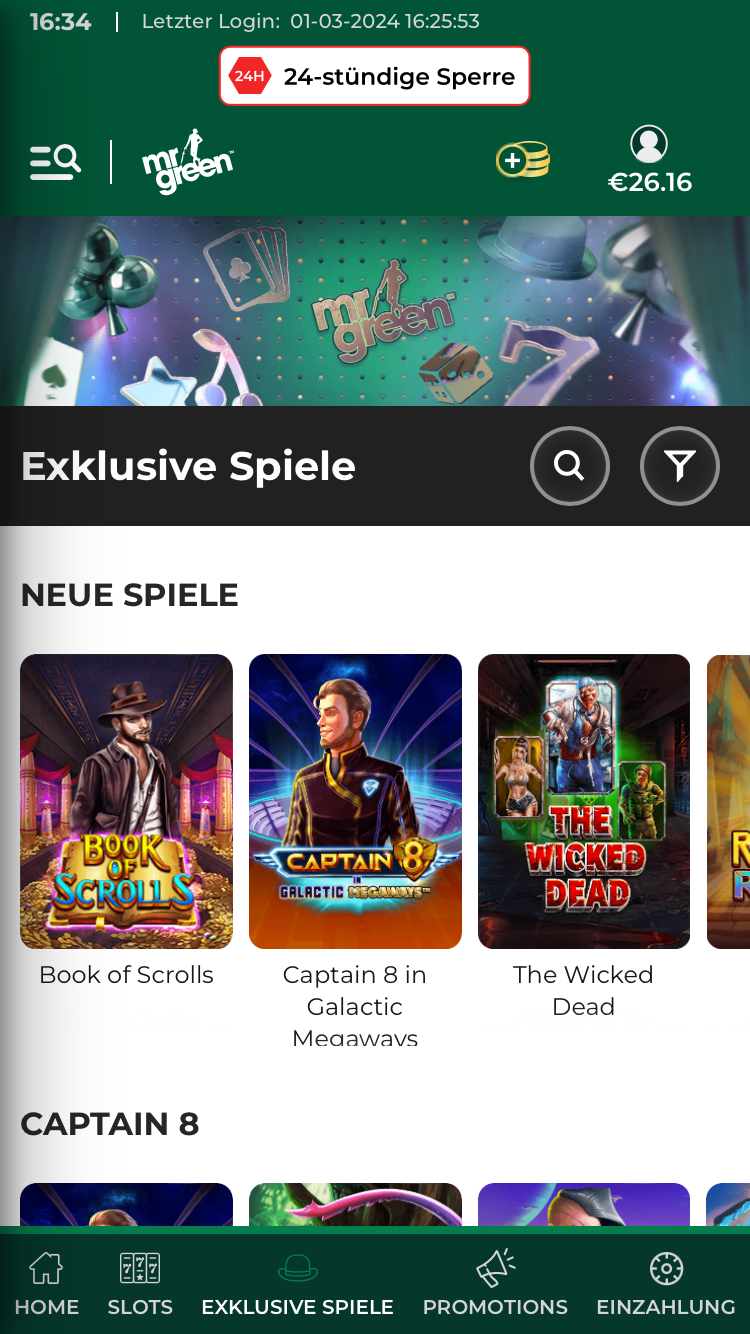Switch to the Slots tab
Image resolution: width=750 pixels, height=1334 pixels.
pos(140,1284)
